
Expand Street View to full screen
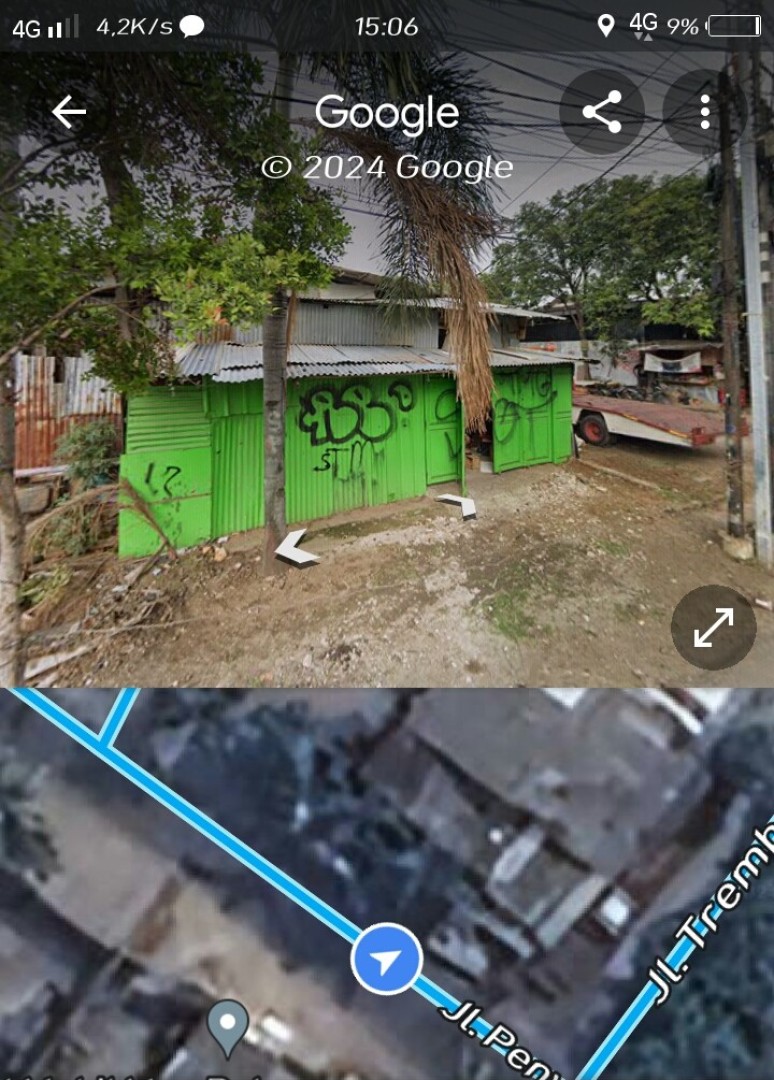[x=713, y=627]
